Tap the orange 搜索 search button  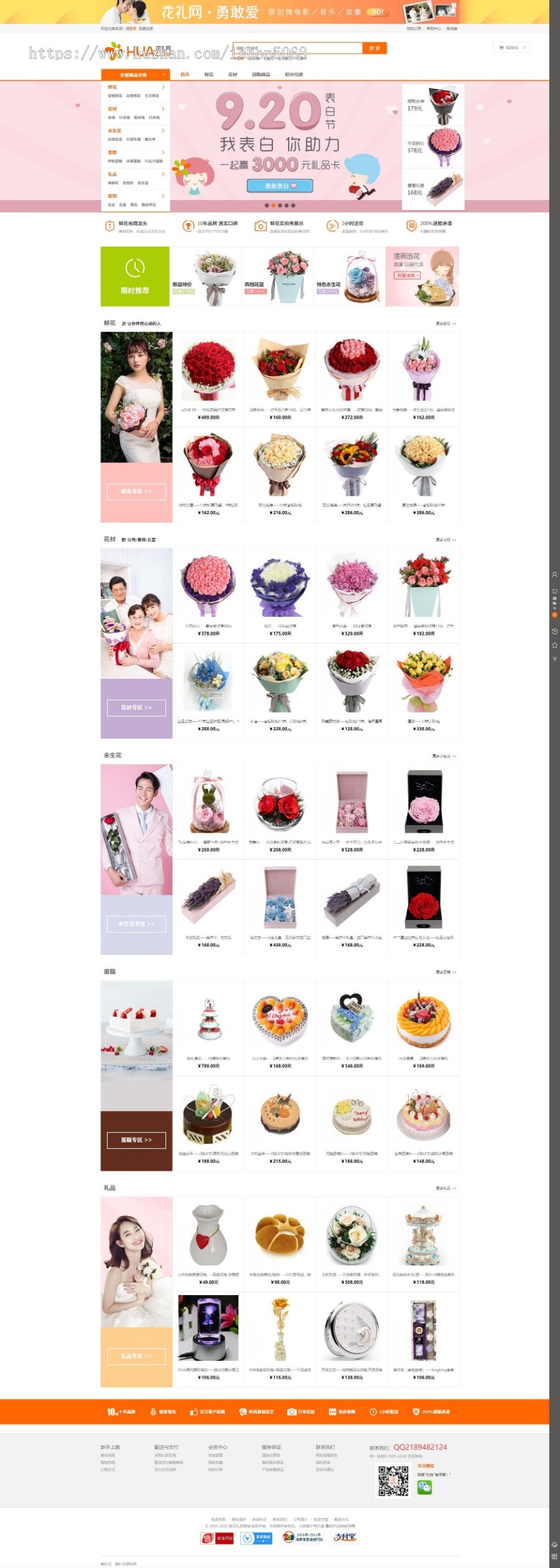[375, 48]
